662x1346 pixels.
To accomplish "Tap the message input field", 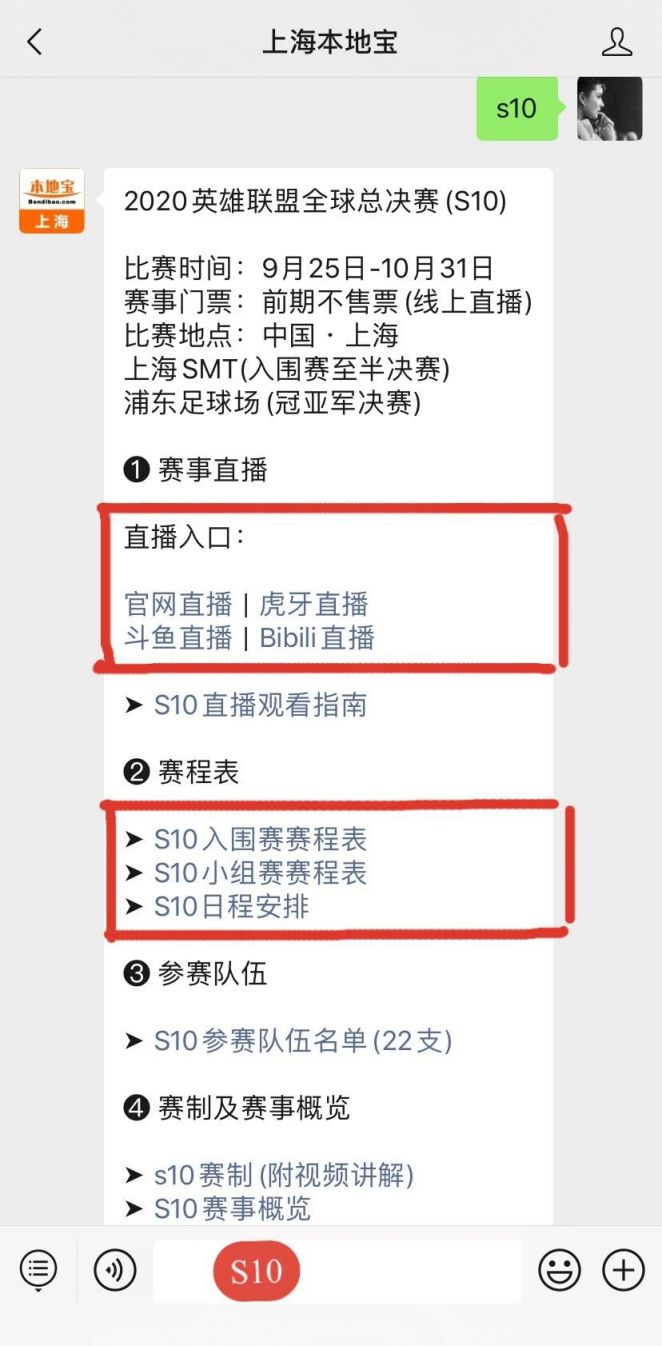I will click(337, 1271).
